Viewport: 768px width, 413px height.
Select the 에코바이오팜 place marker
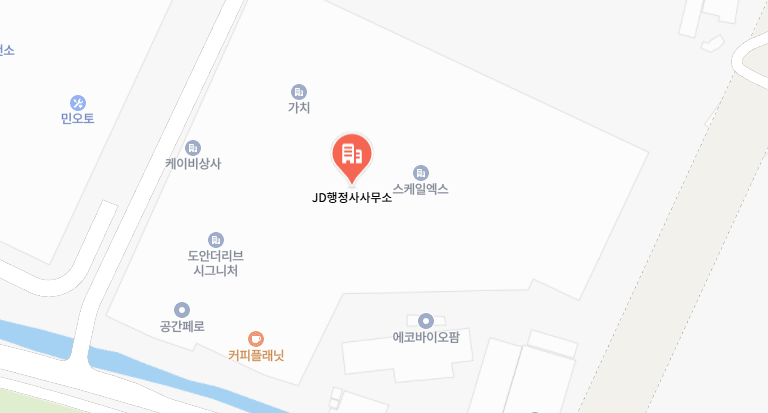coord(426,321)
